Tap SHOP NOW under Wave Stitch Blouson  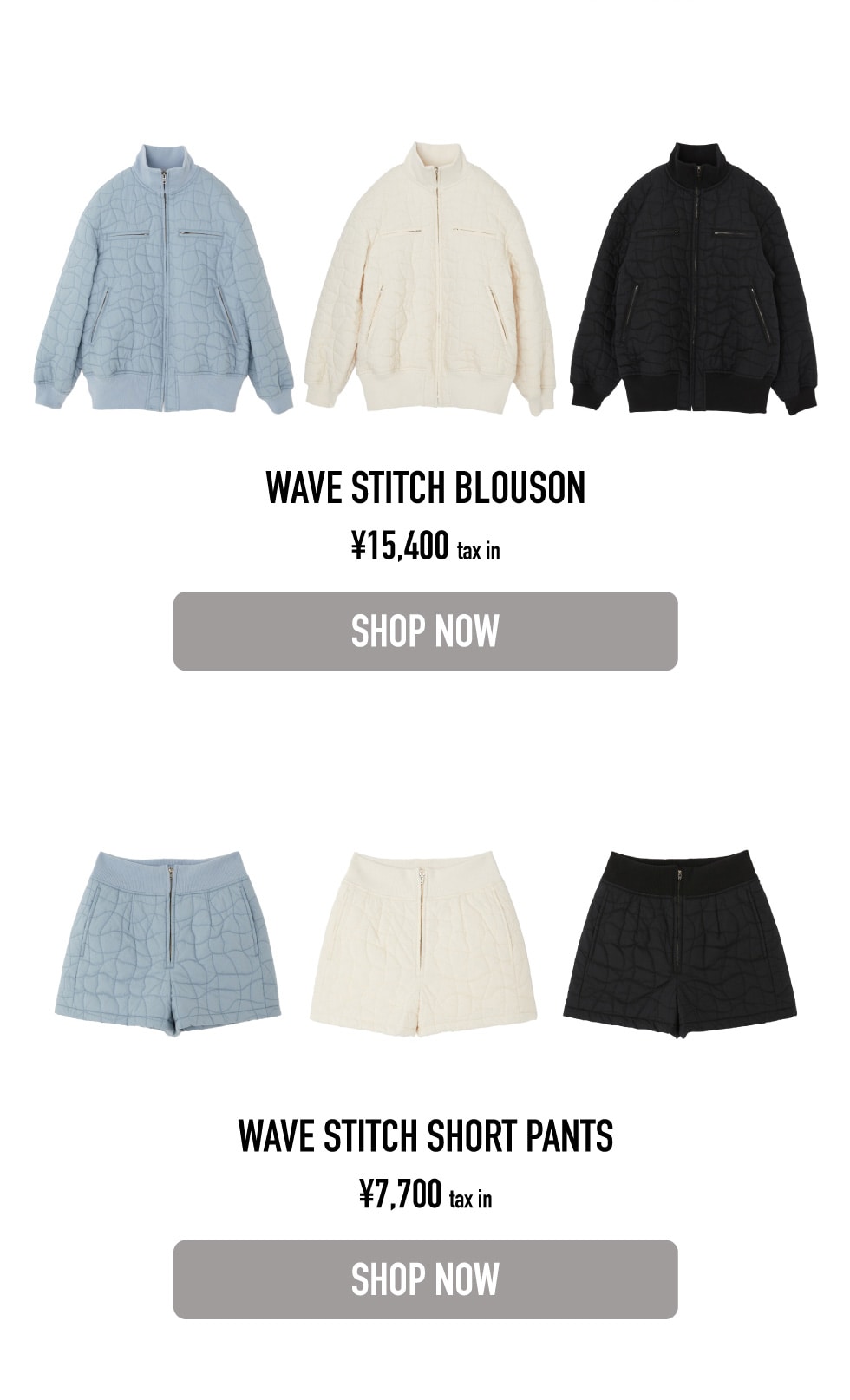[425, 631]
